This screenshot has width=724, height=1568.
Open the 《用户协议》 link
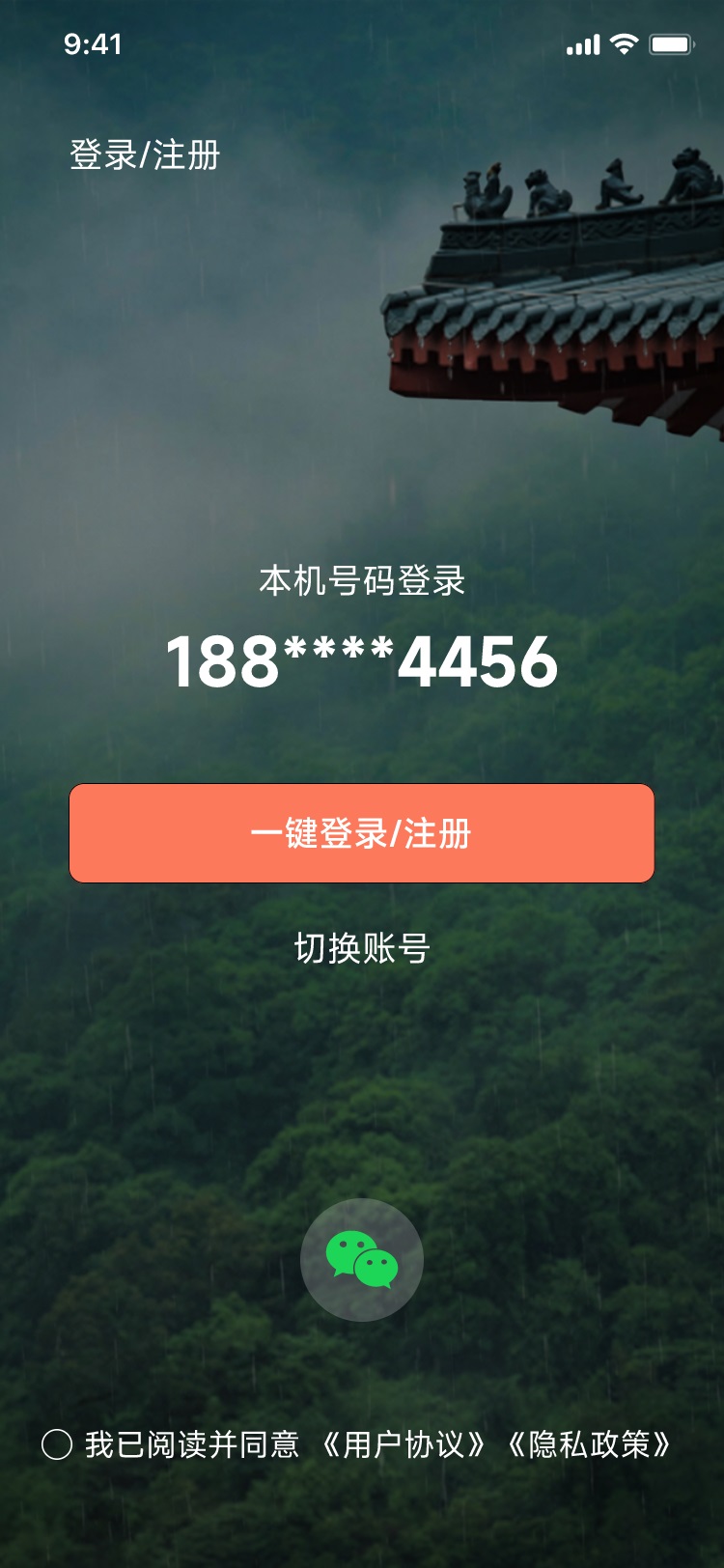point(404,1444)
